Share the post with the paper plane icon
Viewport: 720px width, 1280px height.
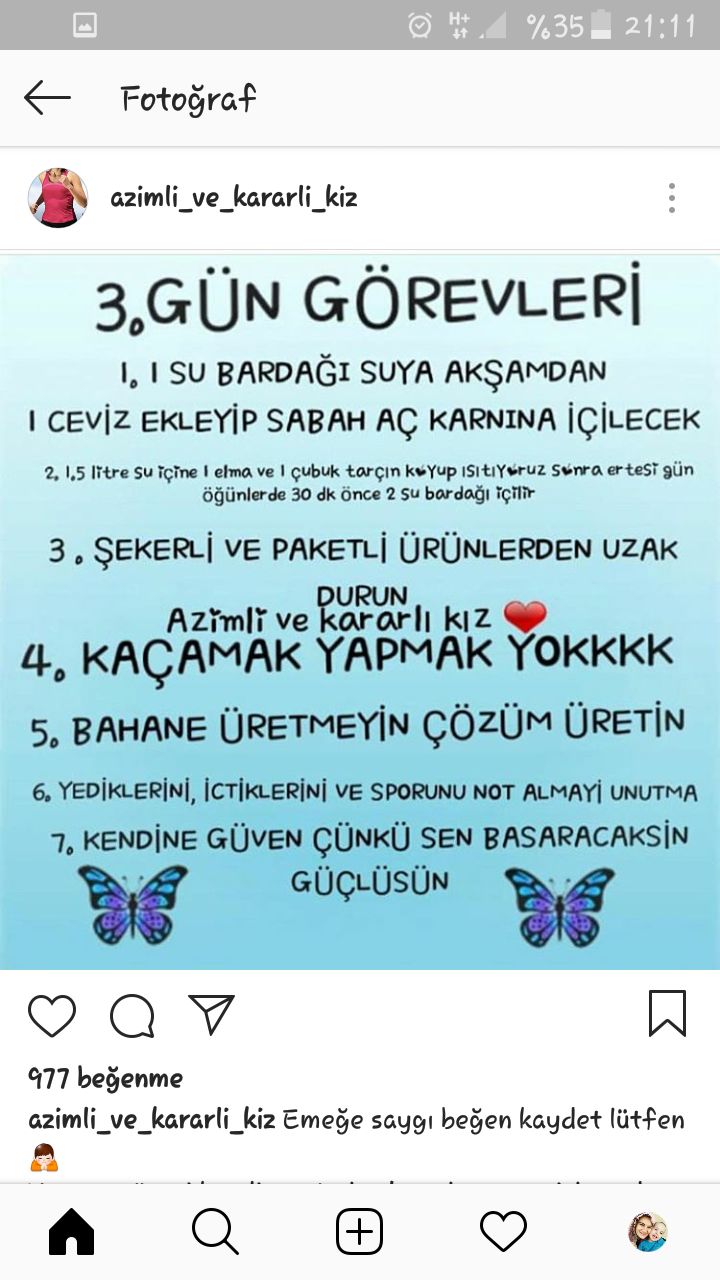[x=211, y=1014]
